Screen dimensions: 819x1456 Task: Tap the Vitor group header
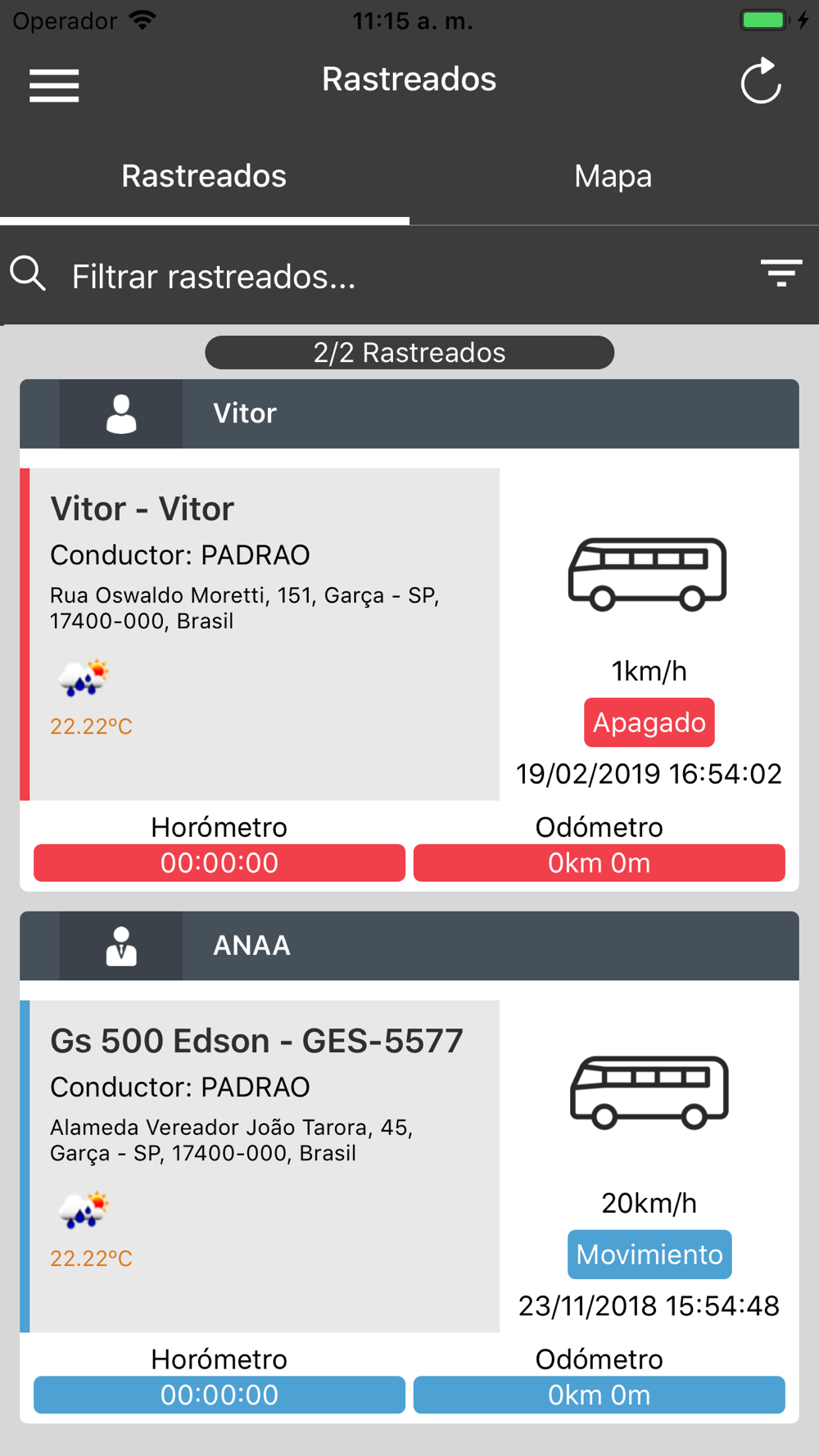click(x=409, y=414)
